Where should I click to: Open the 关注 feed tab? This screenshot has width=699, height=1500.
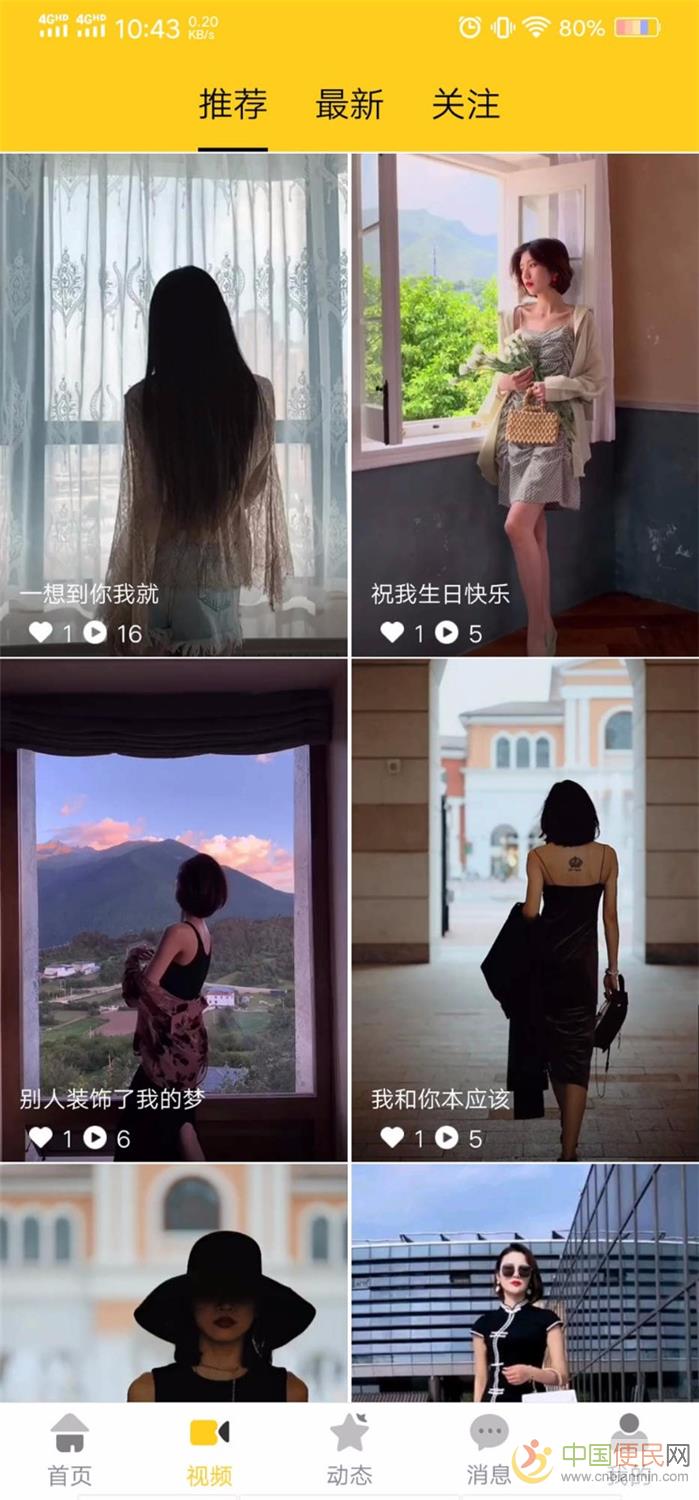coord(465,105)
